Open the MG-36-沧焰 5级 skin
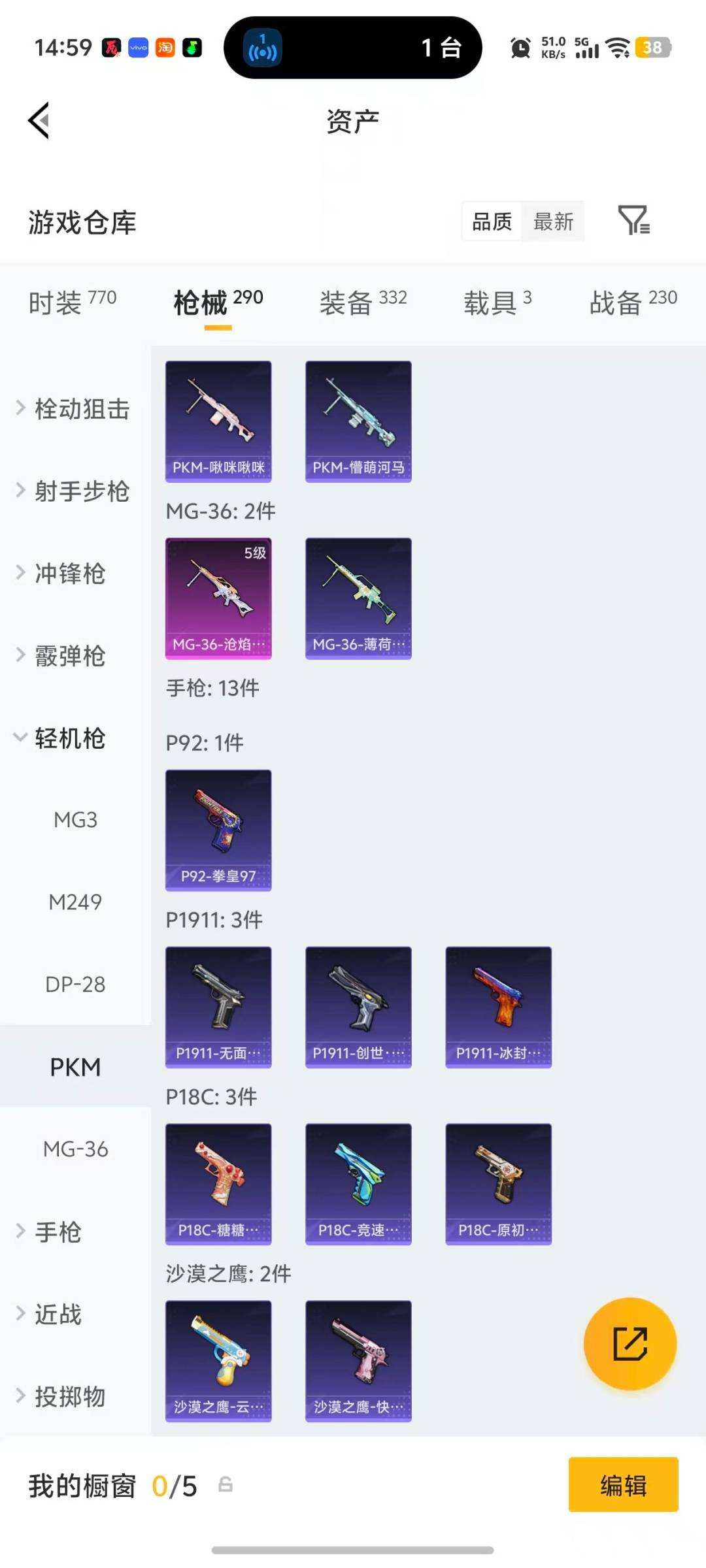This screenshot has width=706, height=1568. click(218, 598)
